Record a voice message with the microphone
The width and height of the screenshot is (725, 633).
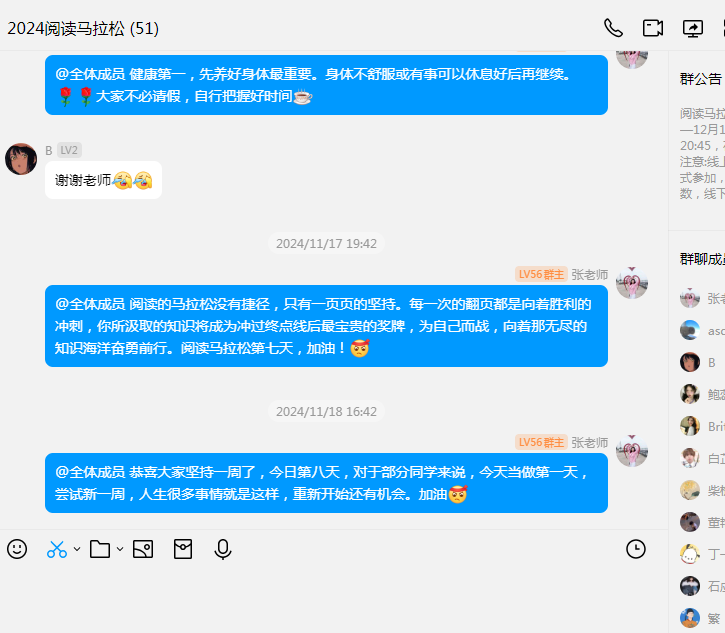(x=223, y=549)
